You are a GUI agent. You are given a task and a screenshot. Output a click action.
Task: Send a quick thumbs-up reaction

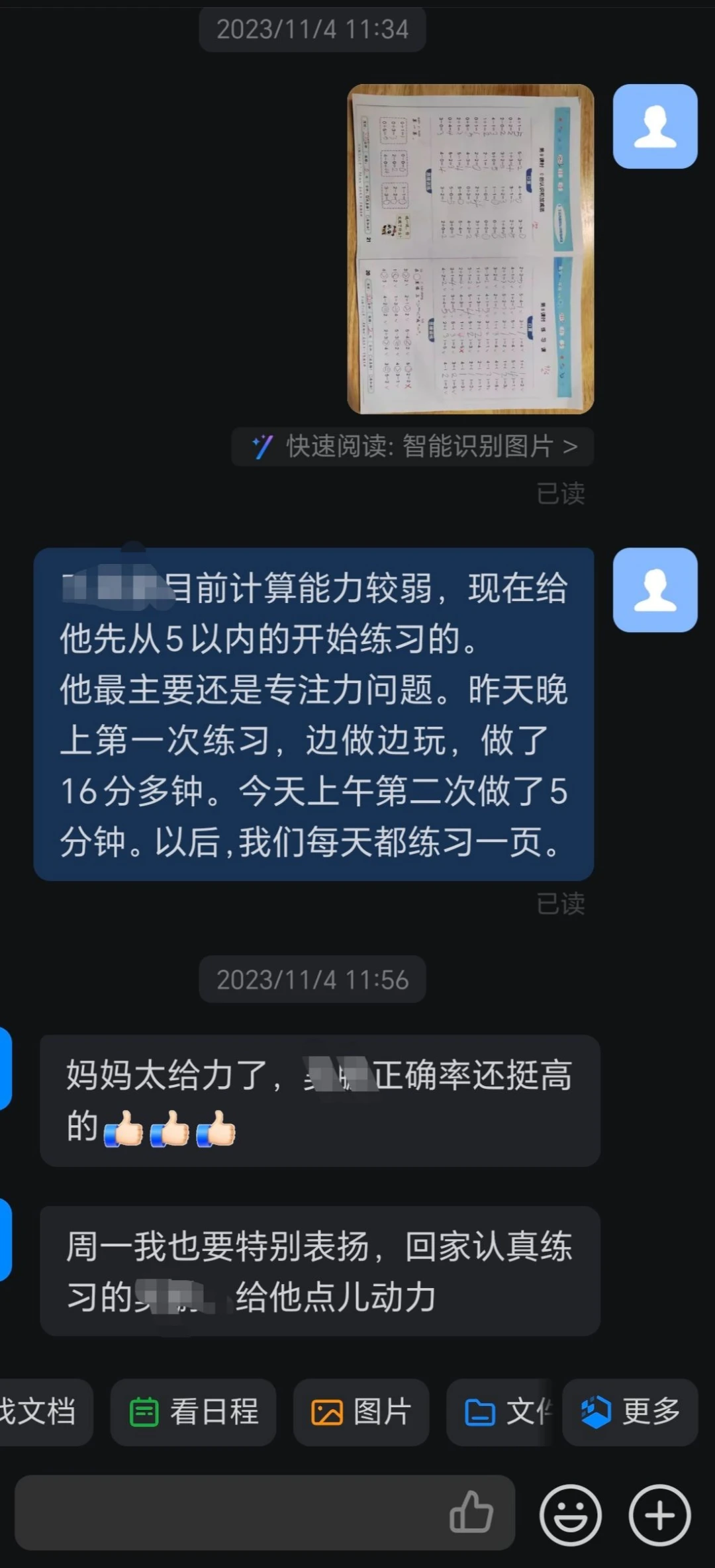471,1513
